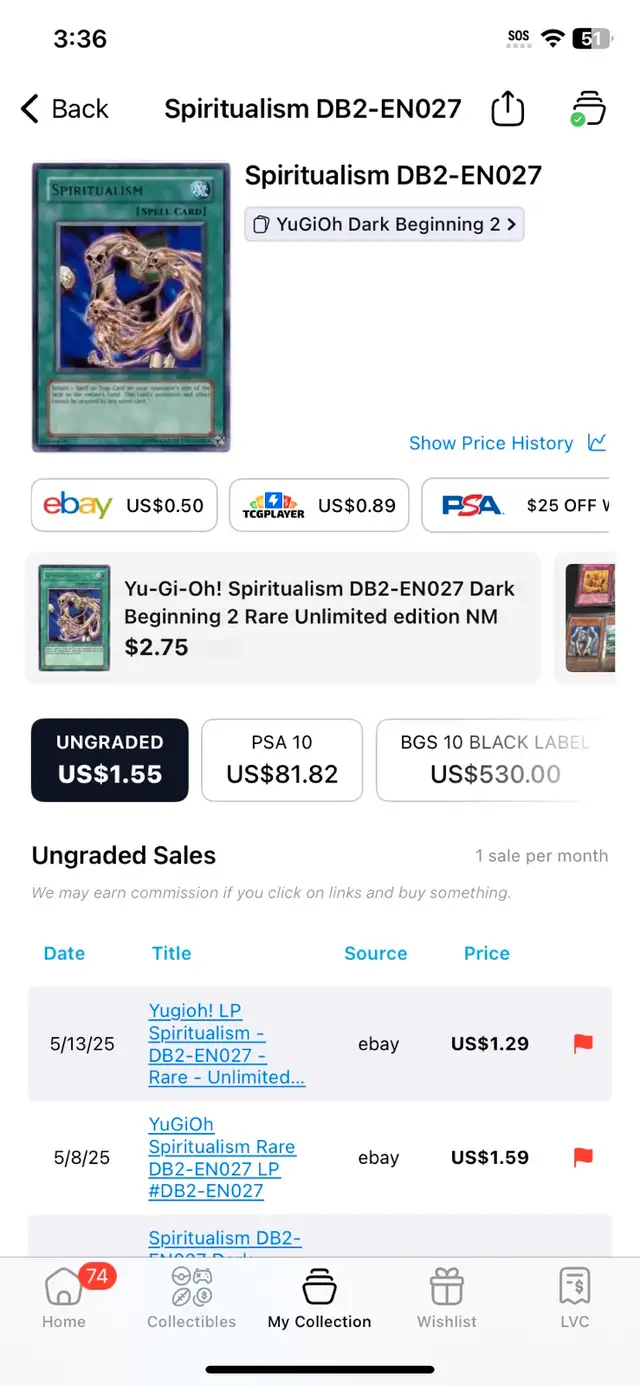Flag the 5/13/25 sale of US$1.29
Screen dimensions: 640x1386
(583, 1044)
